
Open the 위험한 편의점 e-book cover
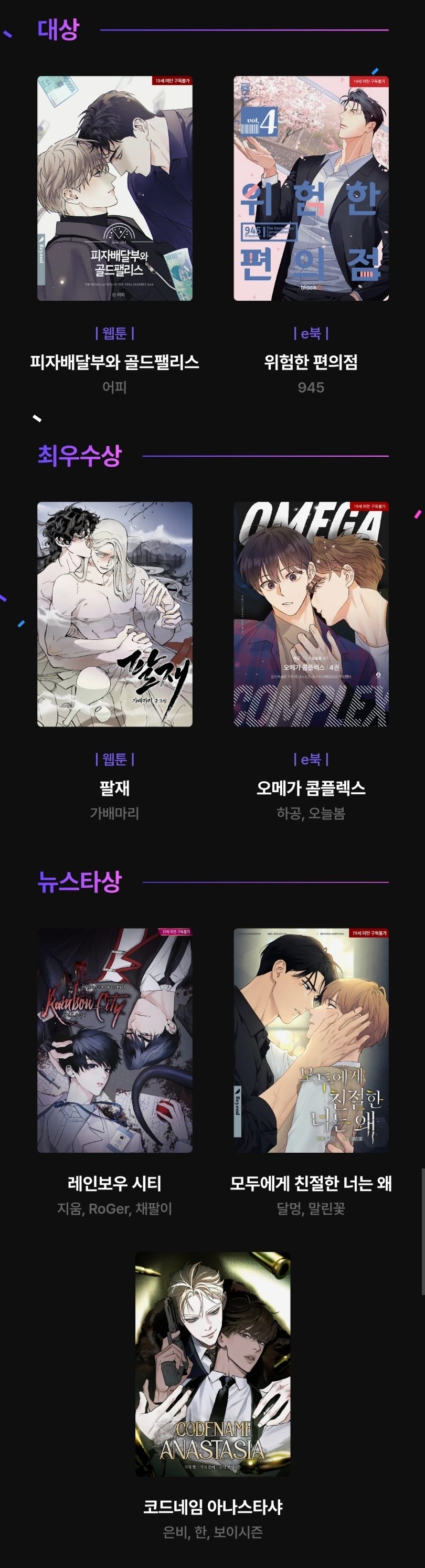tap(311, 188)
